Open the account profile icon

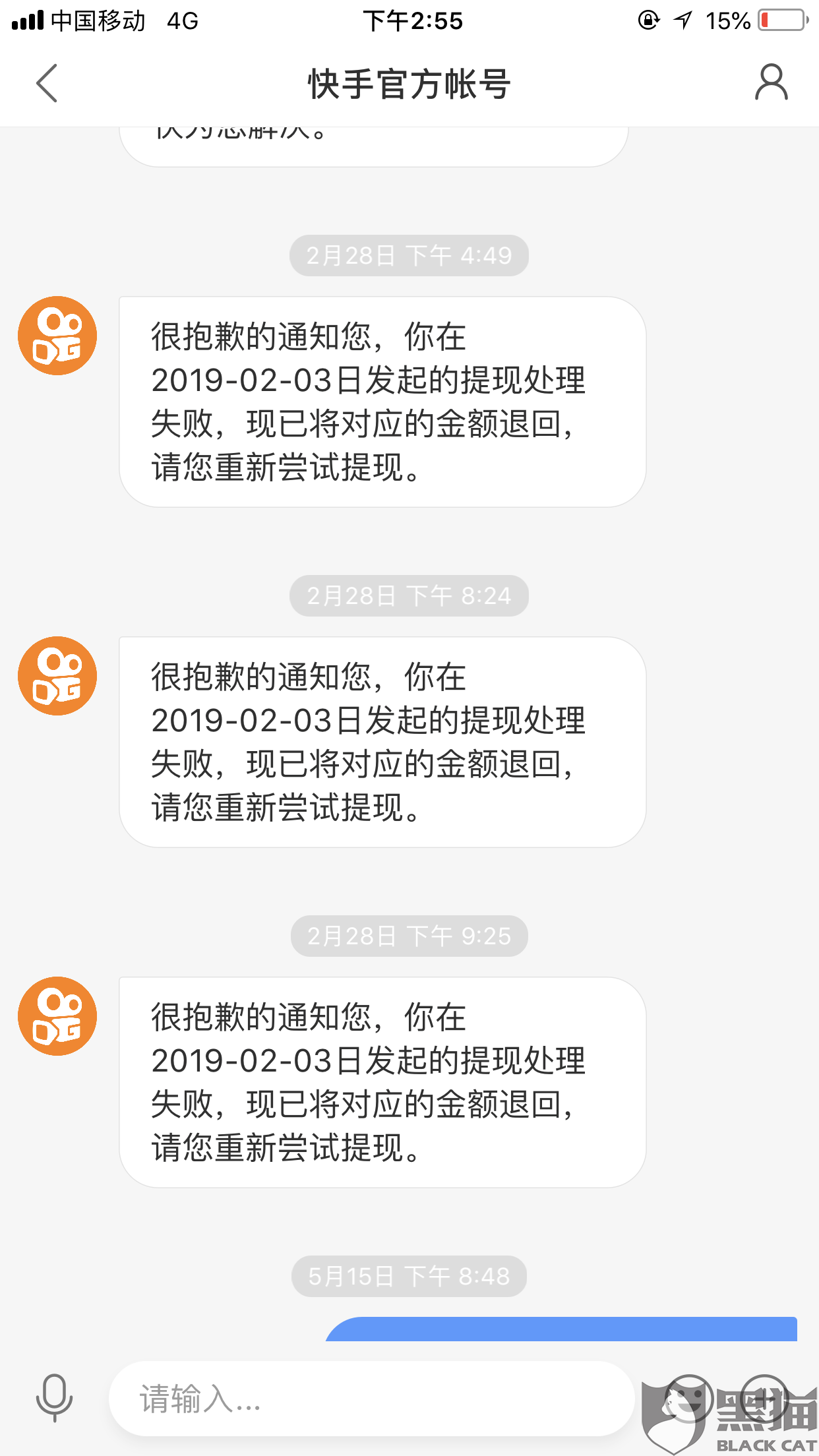click(x=771, y=82)
